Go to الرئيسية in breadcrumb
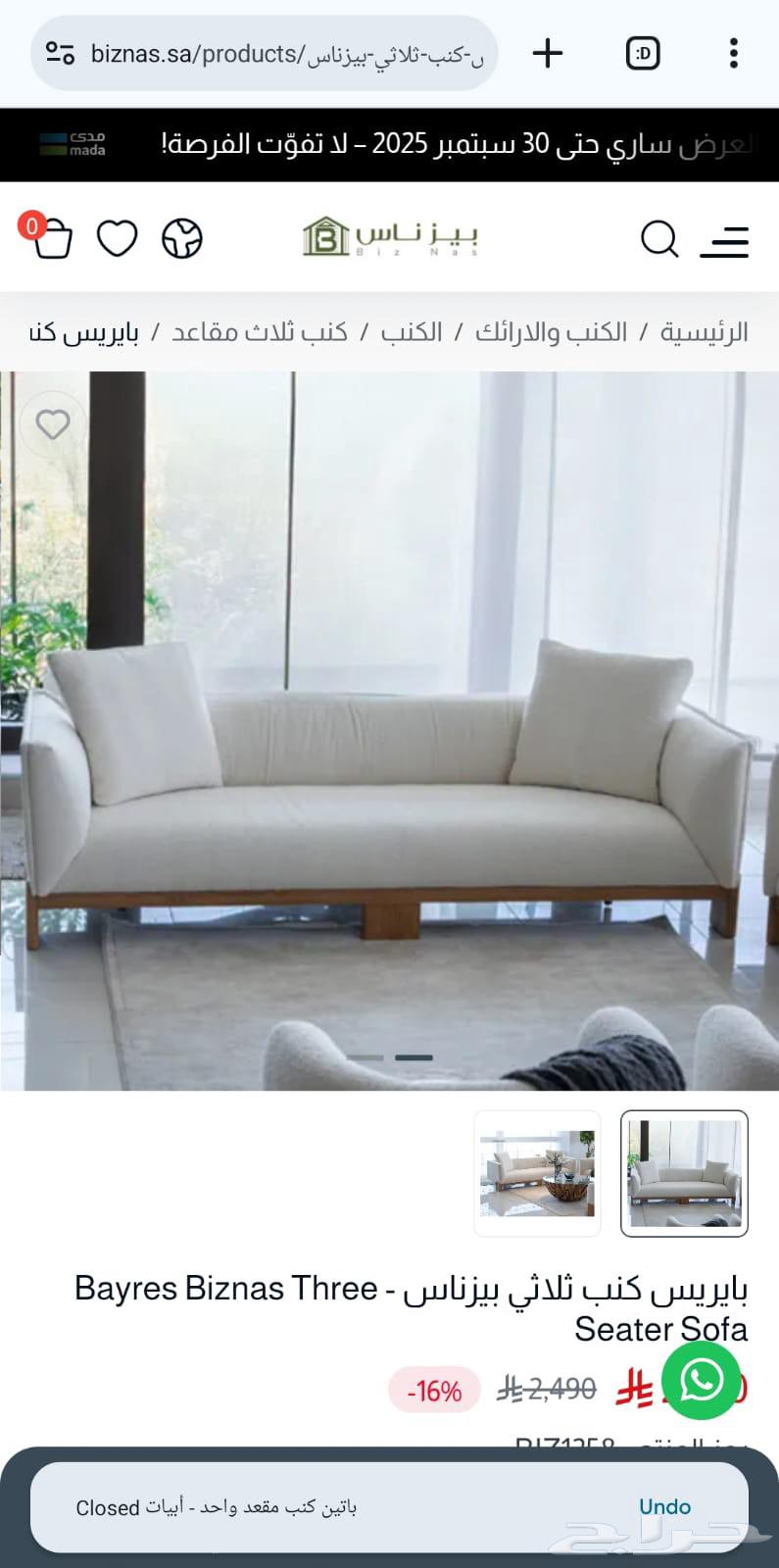Viewport: 779px width, 1568px height. pos(704,332)
